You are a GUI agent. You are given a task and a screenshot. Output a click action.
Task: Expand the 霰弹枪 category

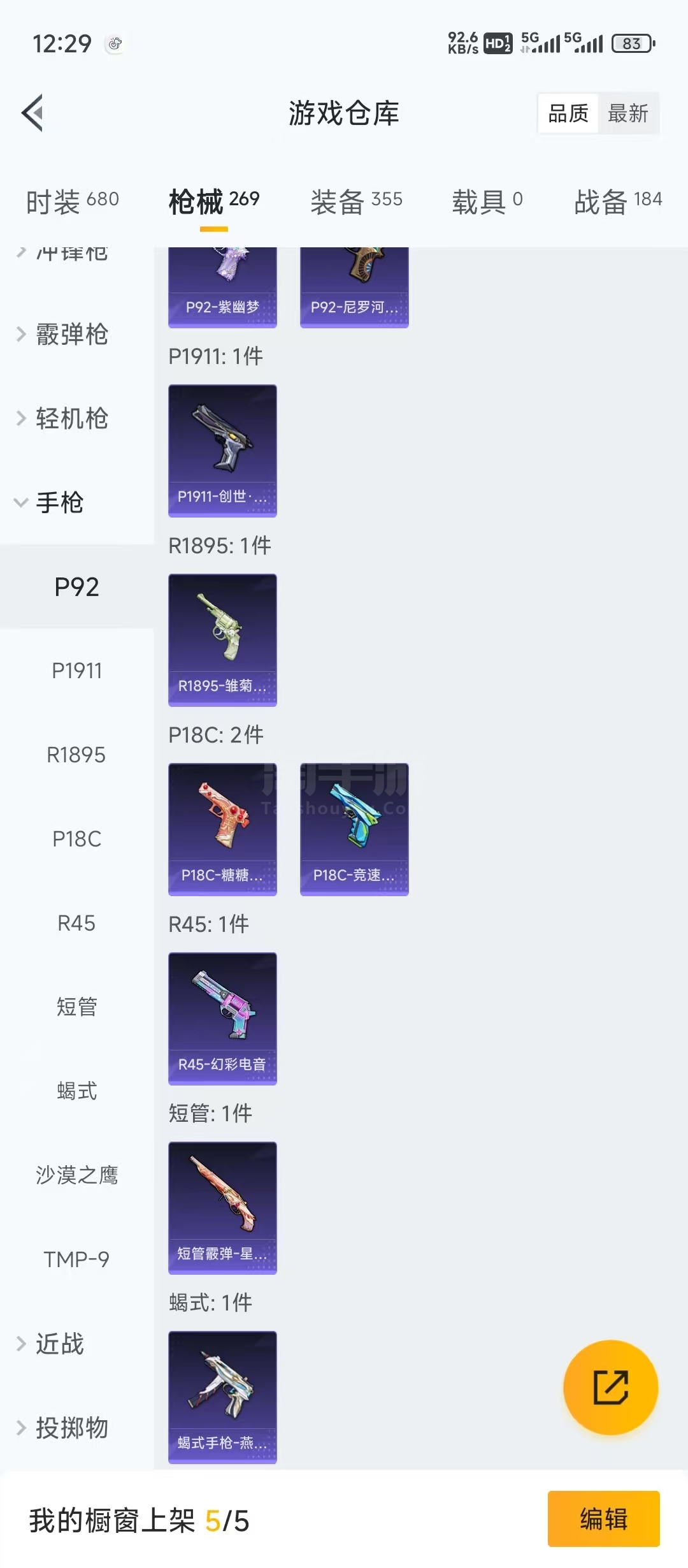click(71, 335)
